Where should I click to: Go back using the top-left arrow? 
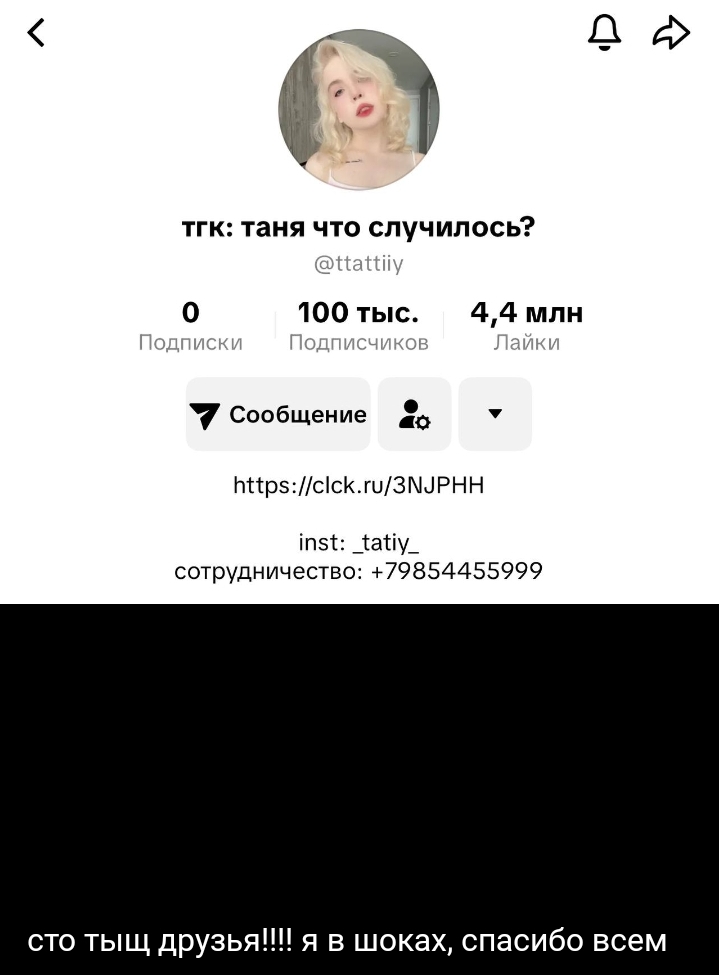tap(36, 34)
